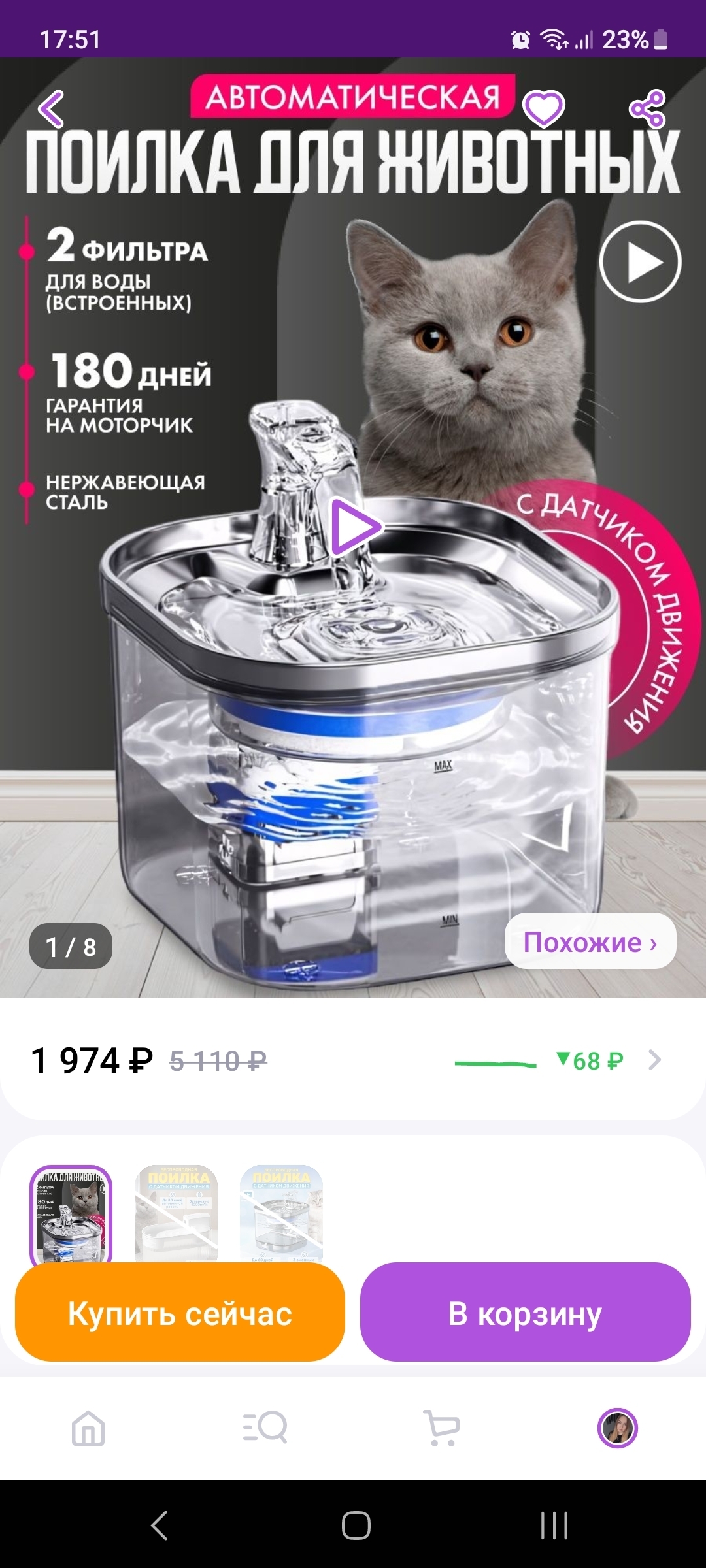Play the product video
Image resolution: width=706 pixels, height=1568 pixels.
coord(640,262)
